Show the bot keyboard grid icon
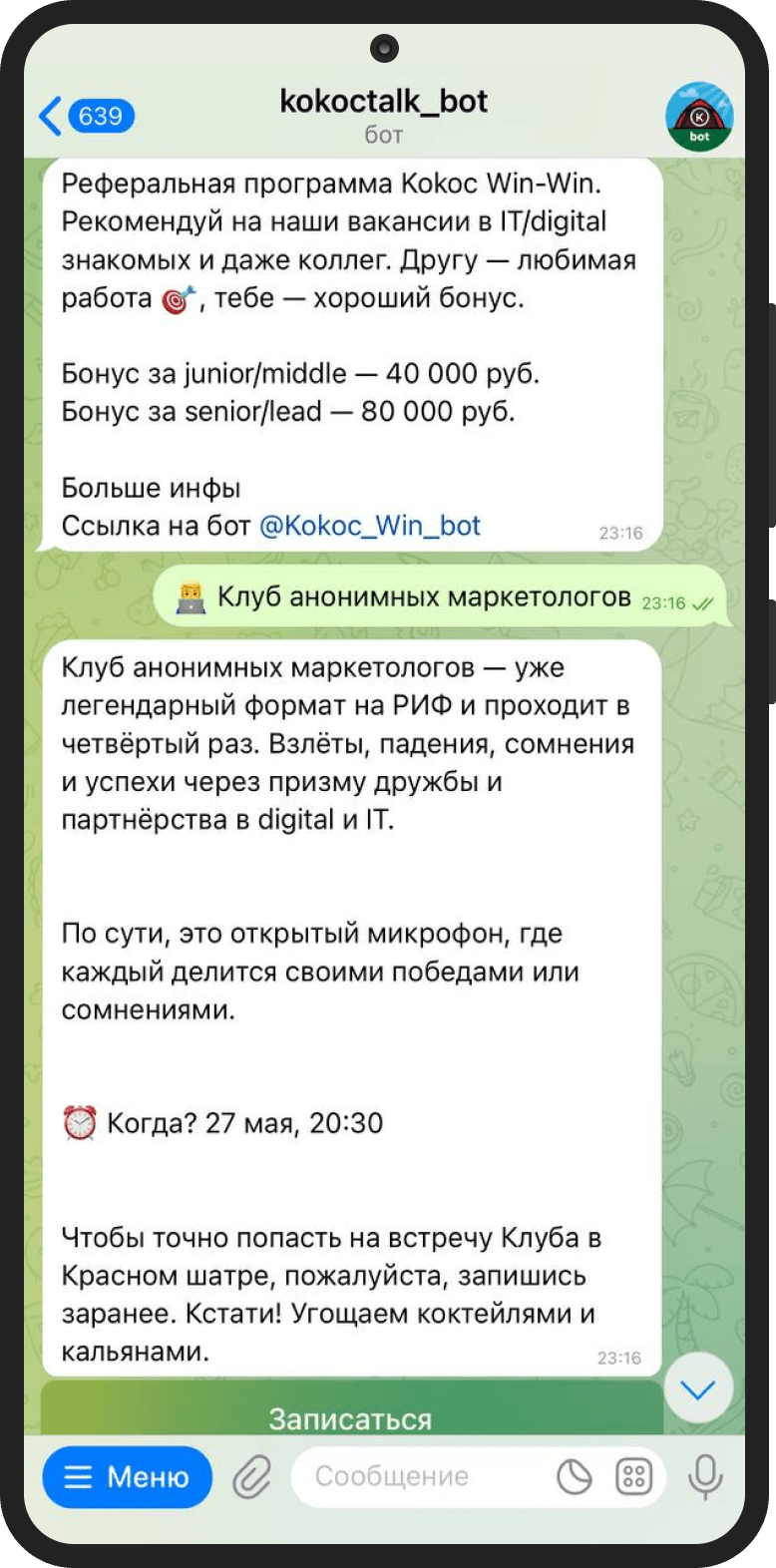The width and height of the screenshot is (776, 1568). coord(633,1477)
